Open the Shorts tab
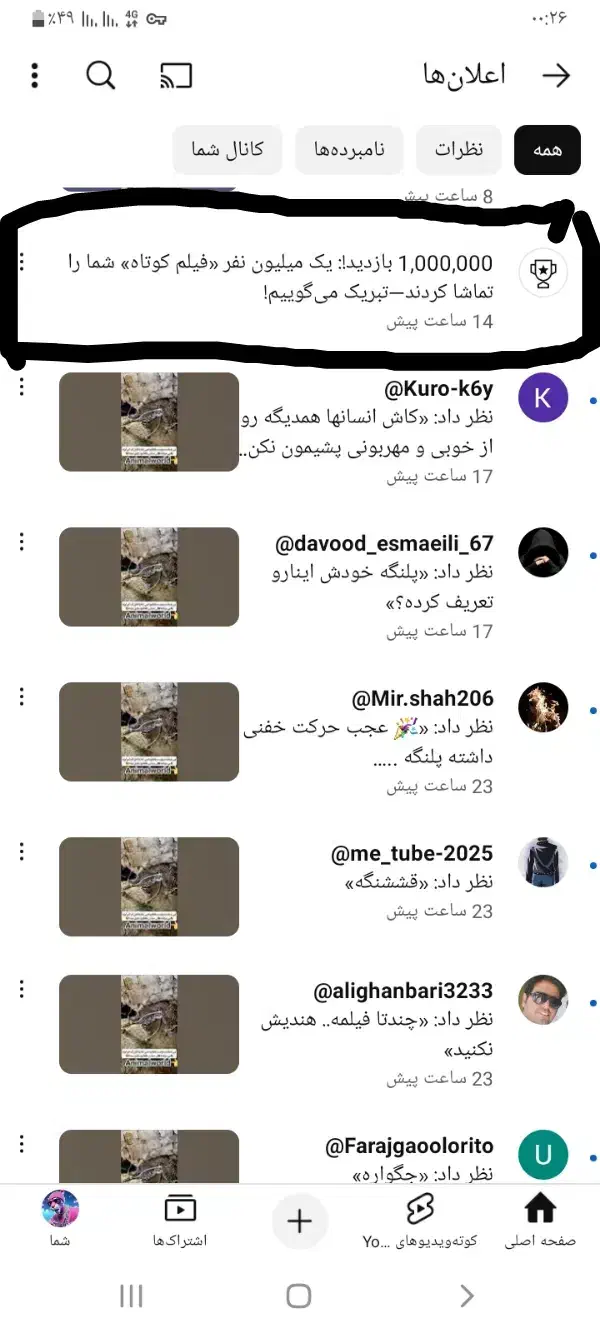The width and height of the screenshot is (600, 1333). click(420, 1220)
